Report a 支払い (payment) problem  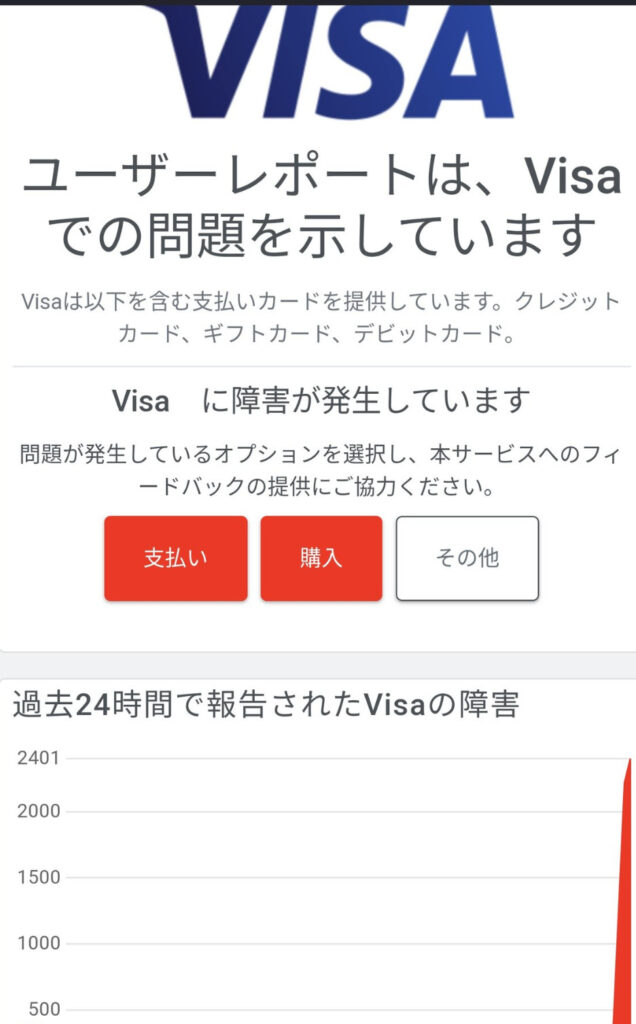coord(175,558)
